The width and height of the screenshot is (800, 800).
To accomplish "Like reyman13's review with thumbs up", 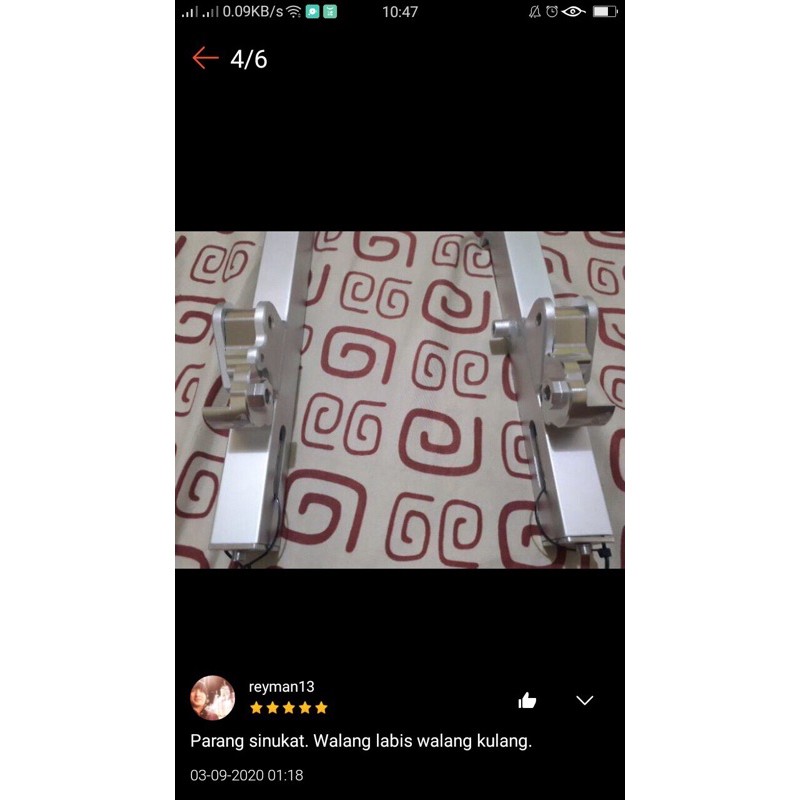I will [527, 700].
